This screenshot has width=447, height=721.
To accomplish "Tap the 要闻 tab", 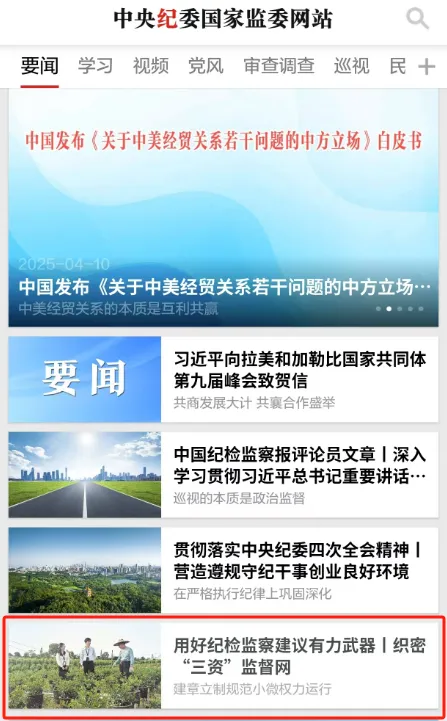I will pos(40,66).
